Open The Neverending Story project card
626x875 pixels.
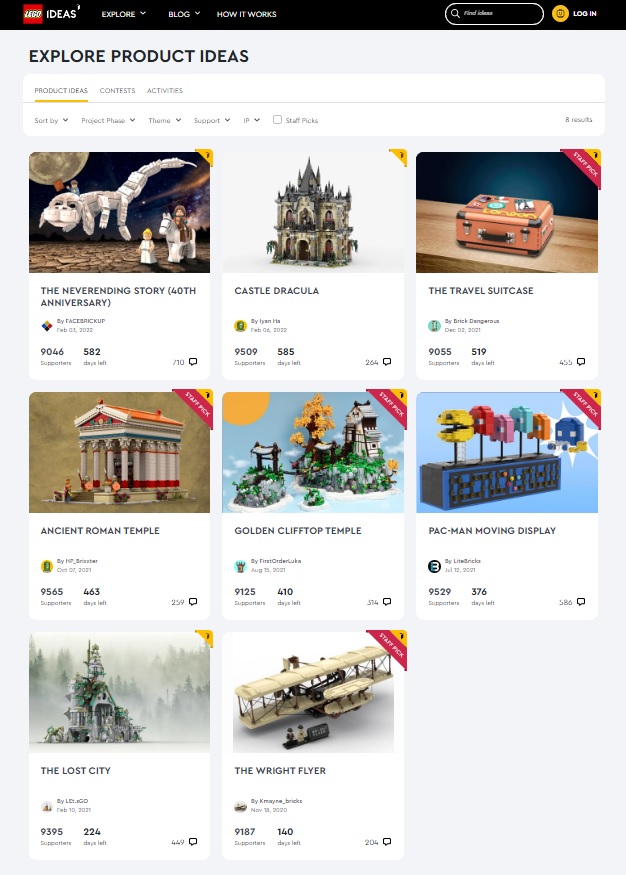pos(119,296)
